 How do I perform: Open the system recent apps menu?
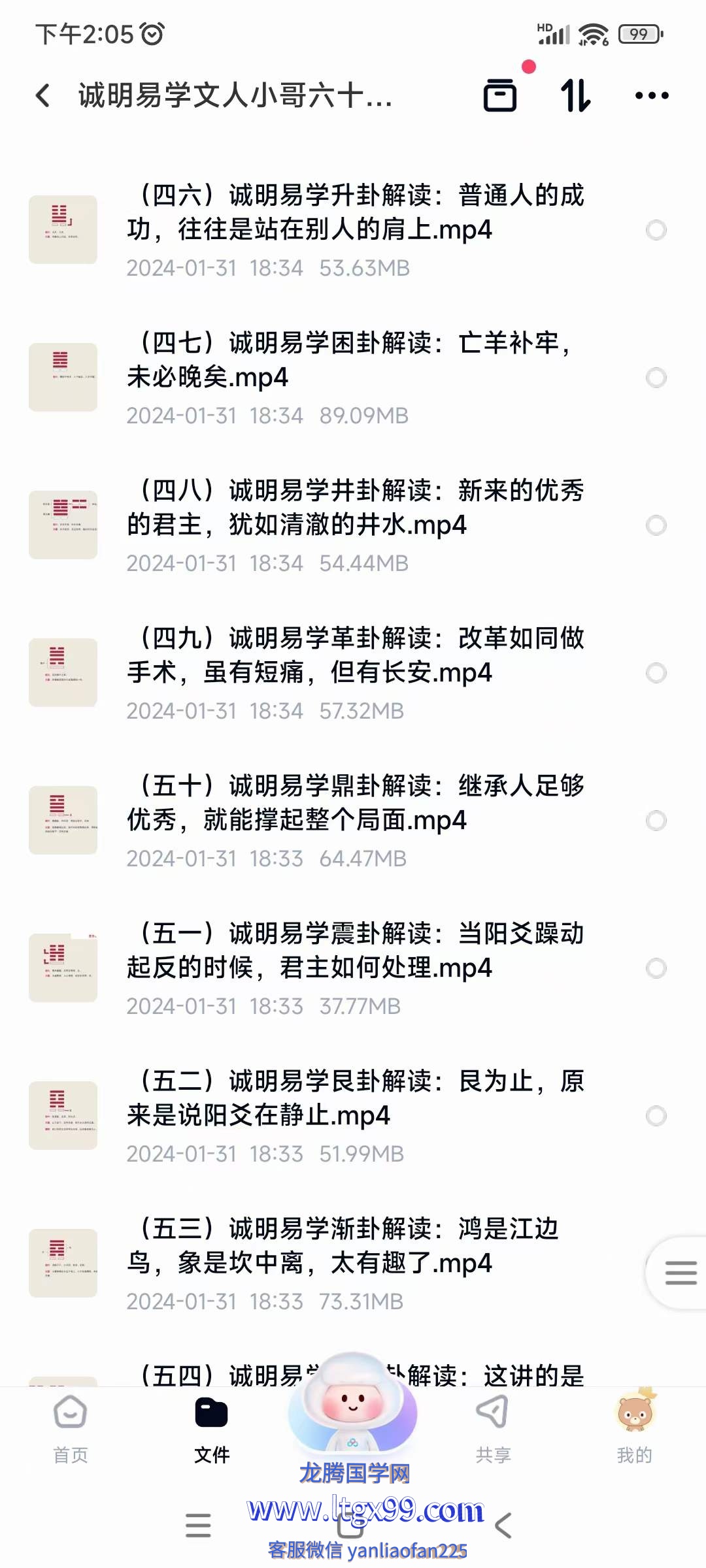(x=198, y=1526)
